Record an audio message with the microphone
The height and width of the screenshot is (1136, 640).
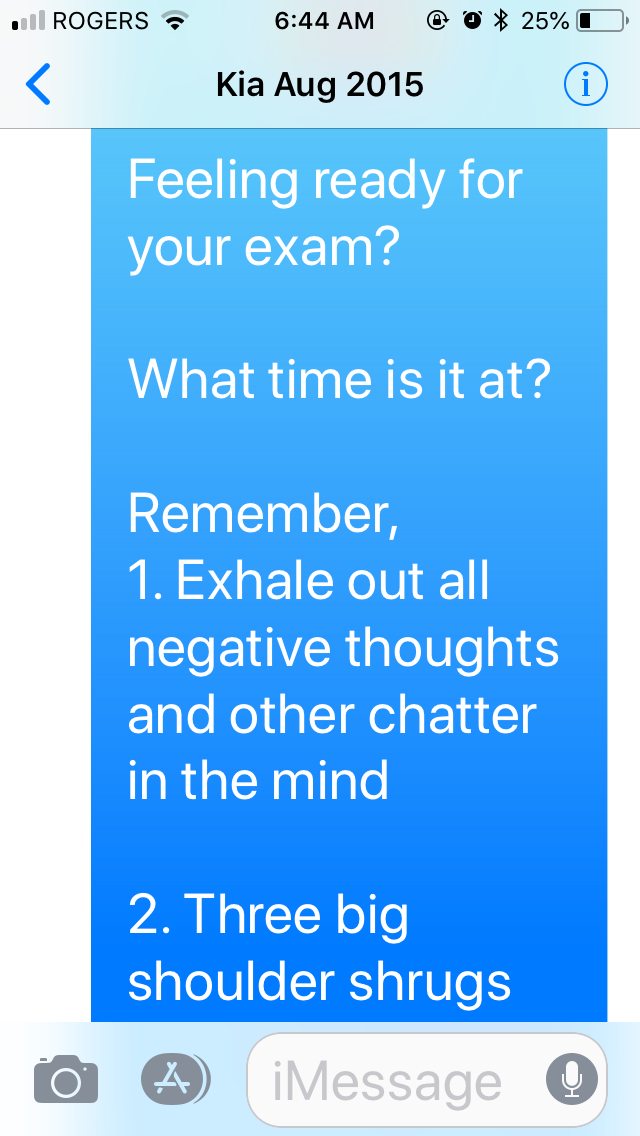coord(572,1079)
